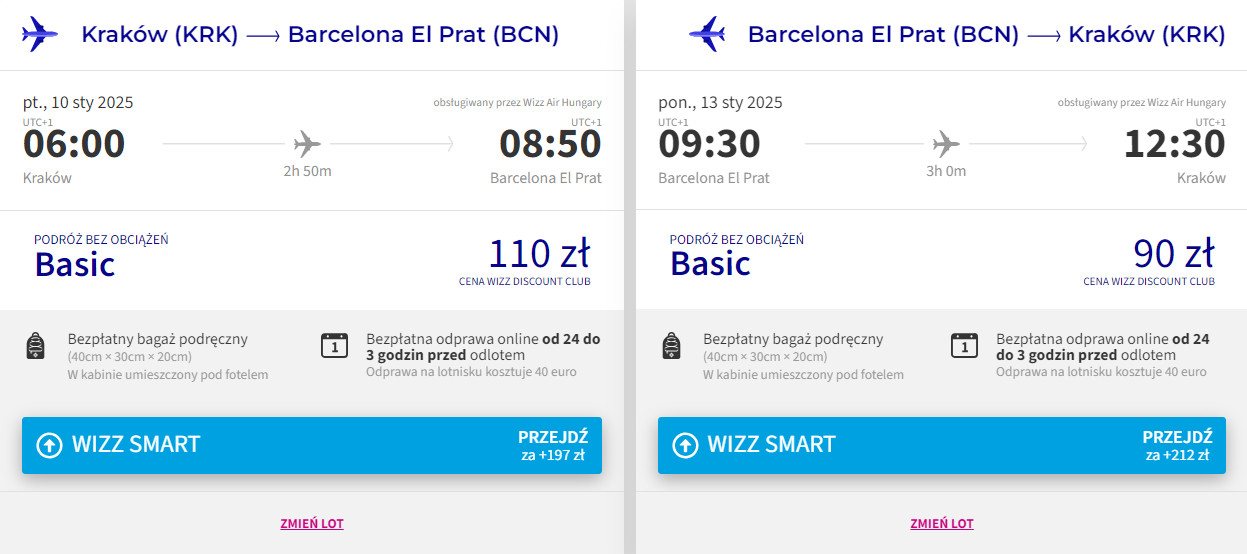The width and height of the screenshot is (1247, 554).
Task: Upgrade Kraków–Barcelona flight to WIZZ SMART for +197 zł
Action: tap(312, 445)
